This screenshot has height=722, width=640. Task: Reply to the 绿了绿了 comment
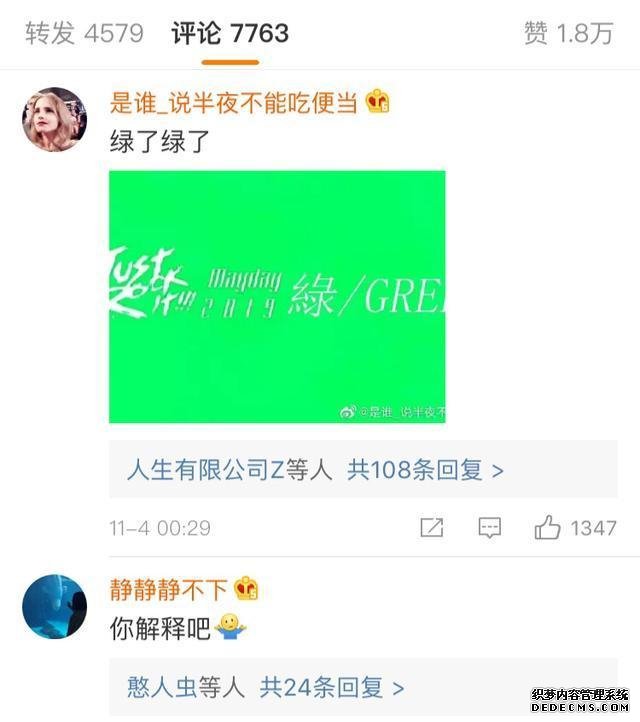(489, 528)
